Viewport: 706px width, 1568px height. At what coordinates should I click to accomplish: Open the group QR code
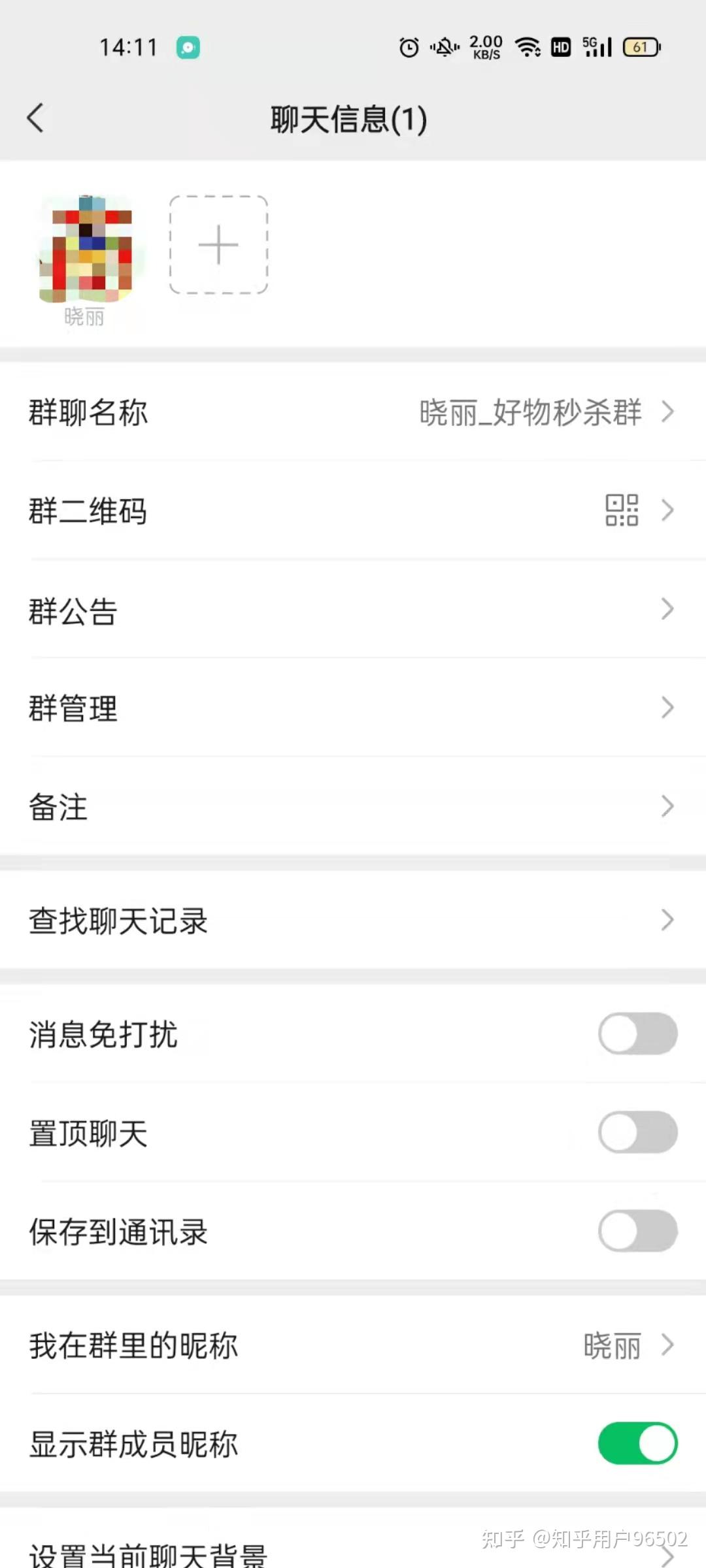pyautogui.click(x=622, y=512)
